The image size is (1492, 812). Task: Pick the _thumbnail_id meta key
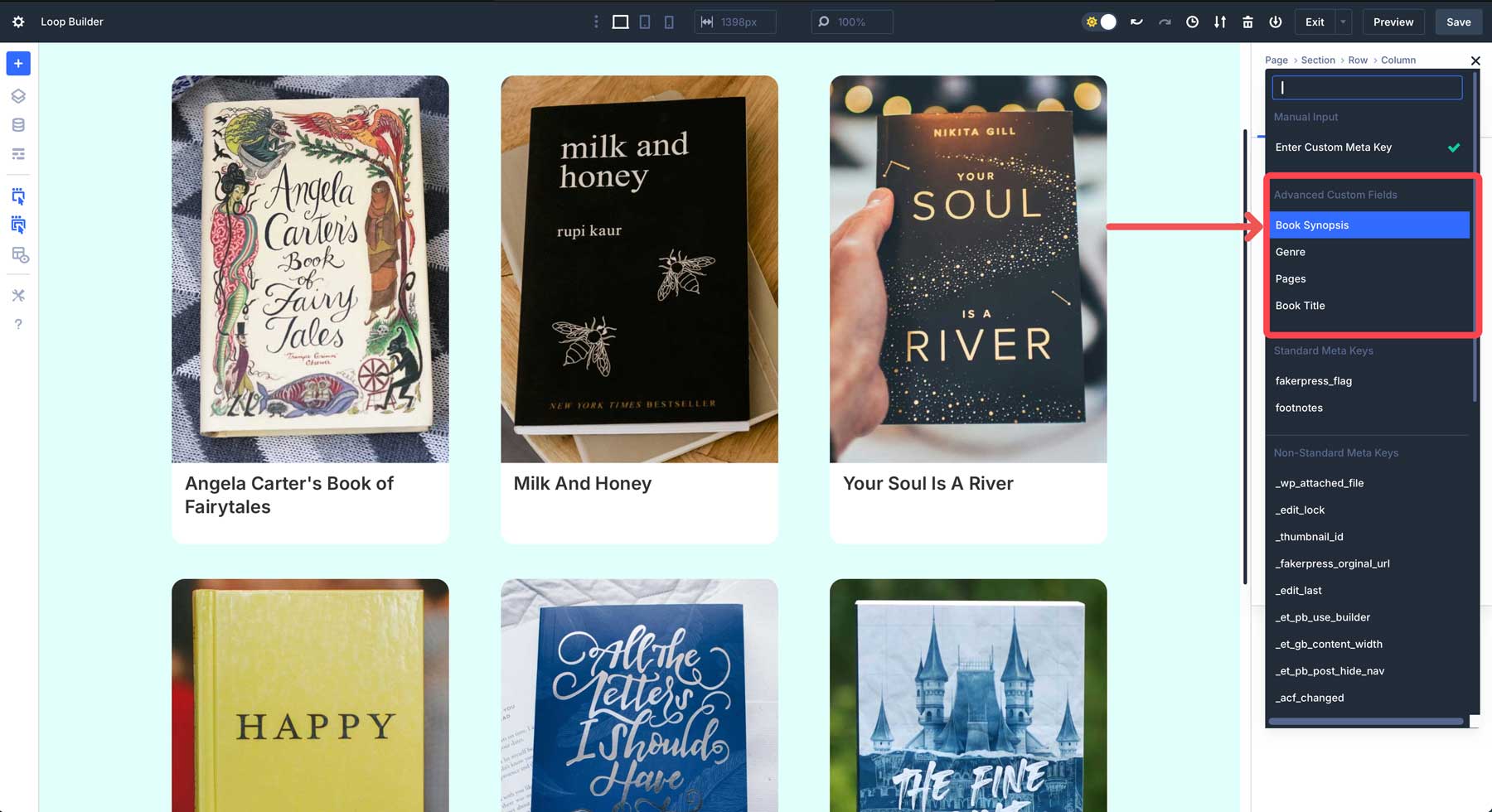click(x=1309, y=537)
